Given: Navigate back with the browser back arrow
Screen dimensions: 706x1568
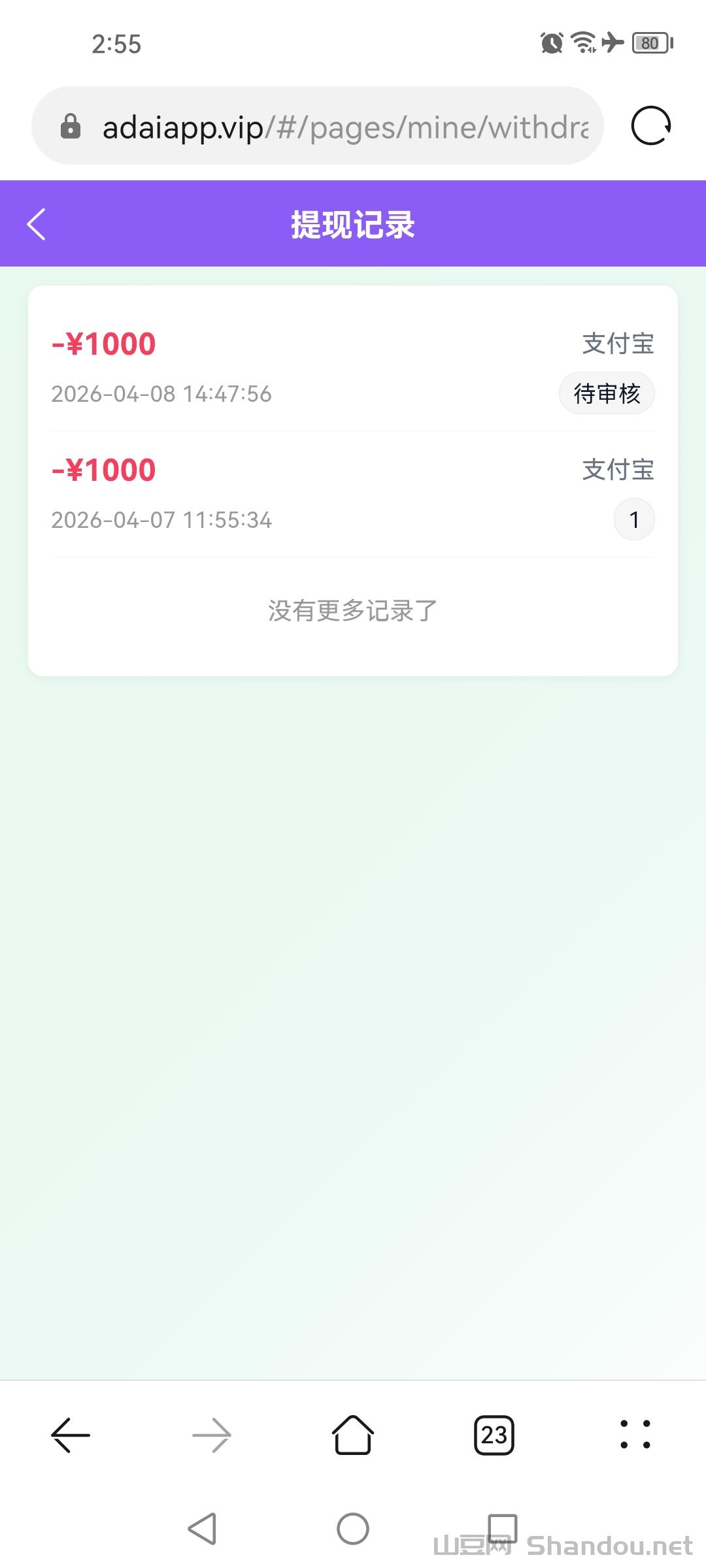Looking at the screenshot, I should pyautogui.click(x=71, y=1435).
